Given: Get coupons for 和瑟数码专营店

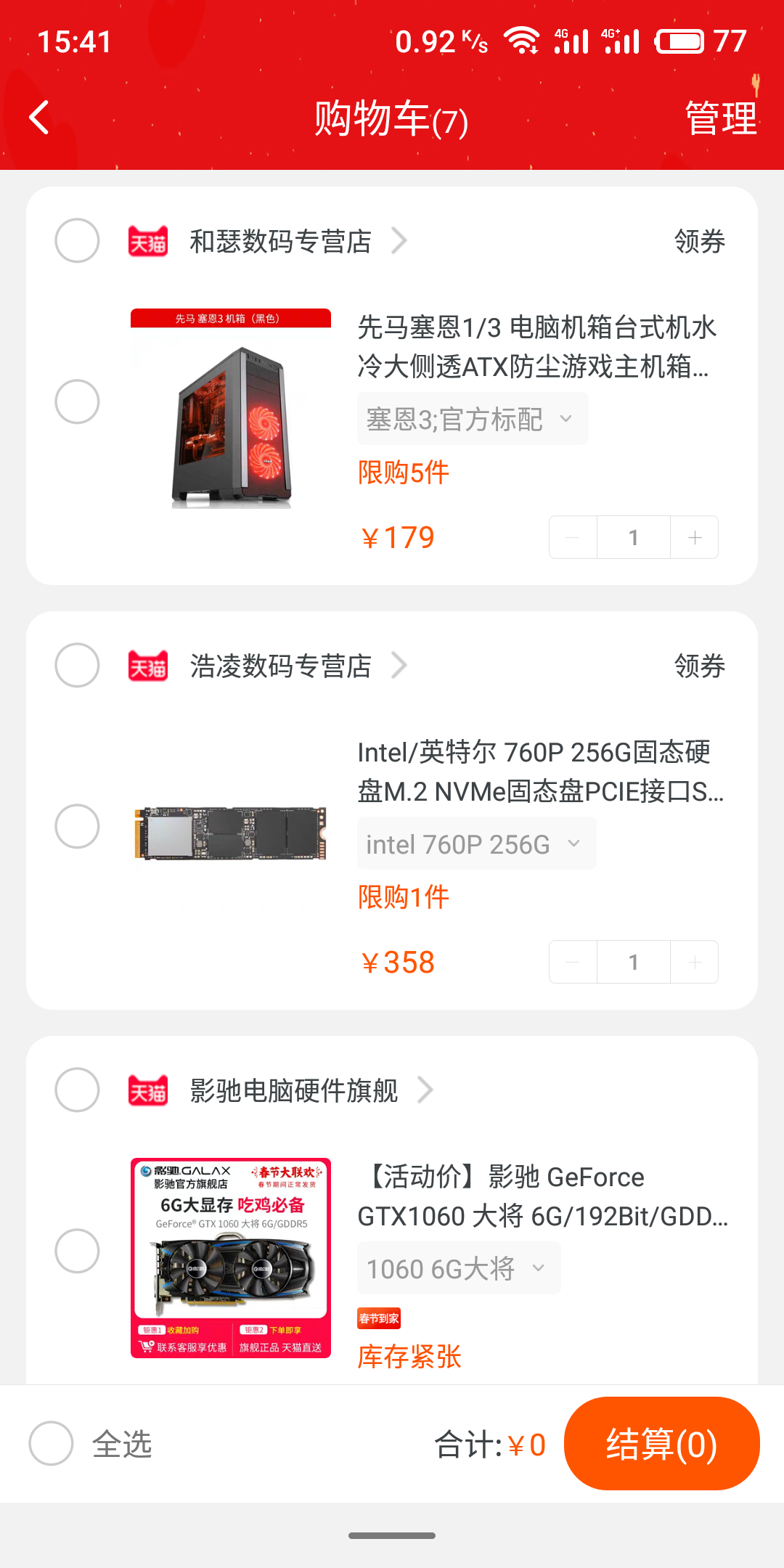Looking at the screenshot, I should click(x=699, y=241).
